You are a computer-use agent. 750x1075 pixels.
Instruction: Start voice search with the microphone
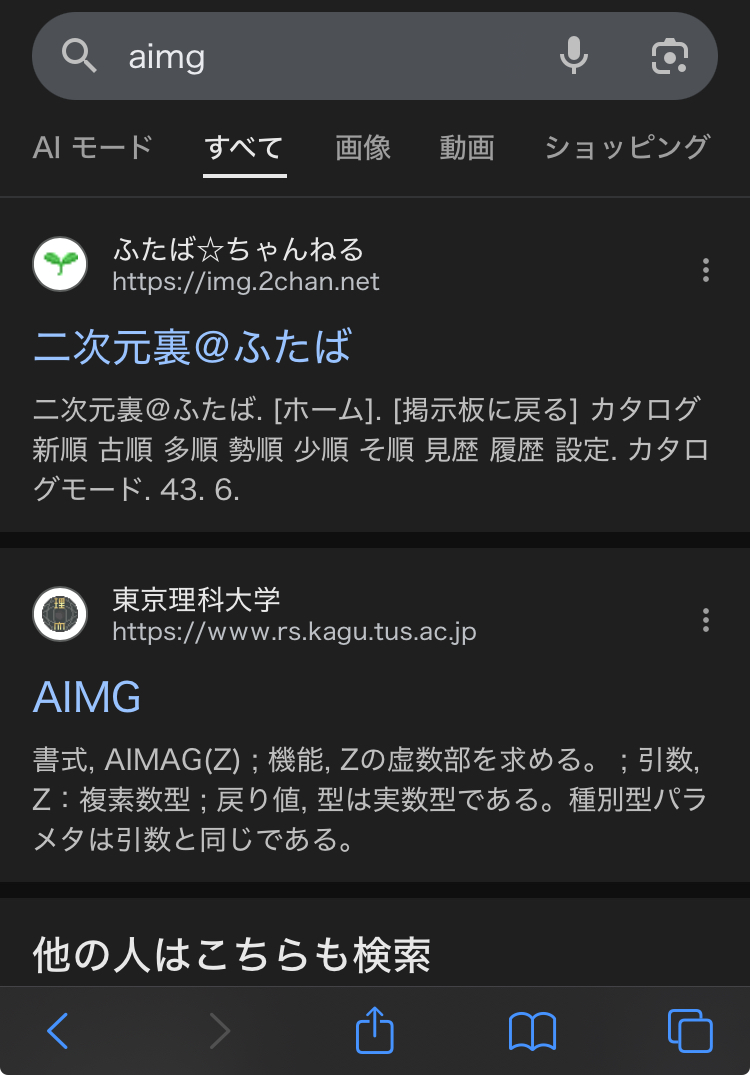pos(574,57)
